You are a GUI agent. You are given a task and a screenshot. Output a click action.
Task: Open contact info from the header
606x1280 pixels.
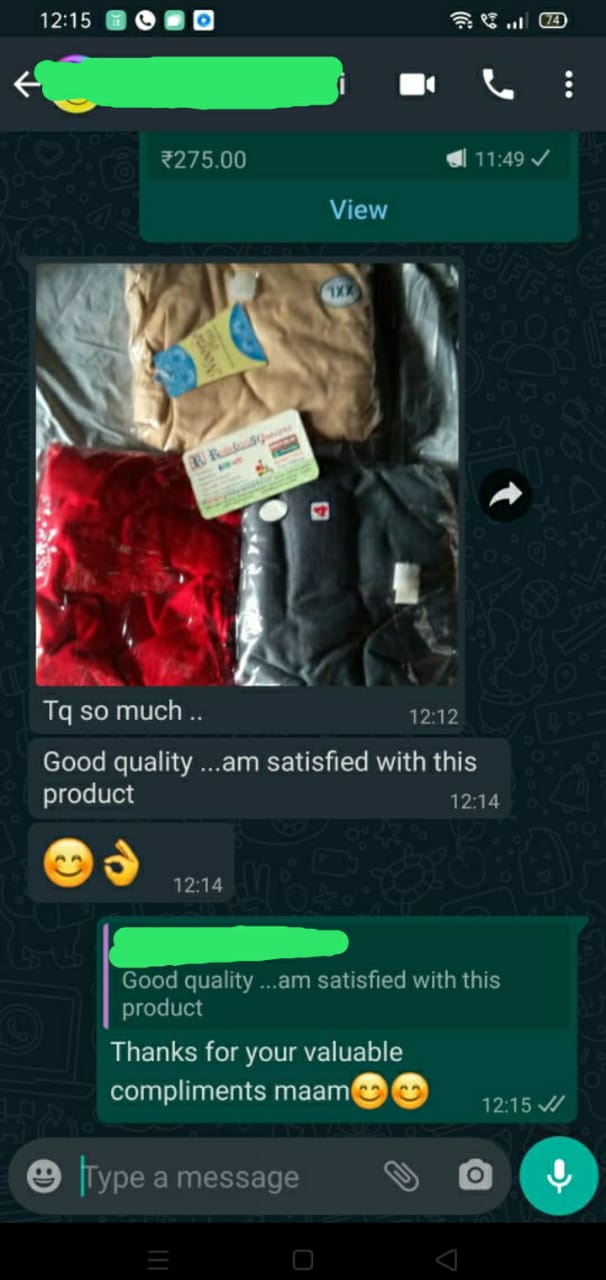[x=200, y=85]
